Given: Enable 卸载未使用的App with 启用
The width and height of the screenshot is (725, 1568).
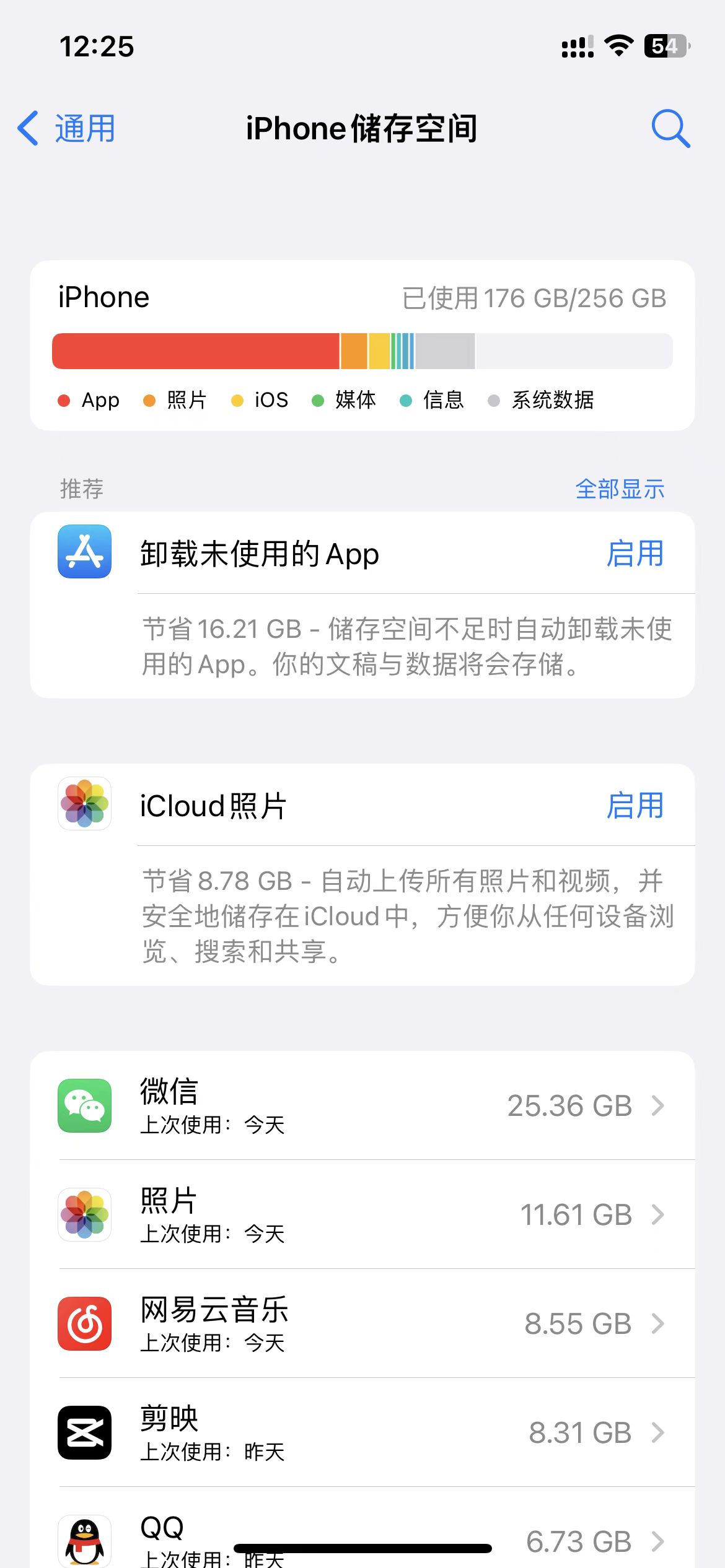Looking at the screenshot, I should tap(635, 553).
